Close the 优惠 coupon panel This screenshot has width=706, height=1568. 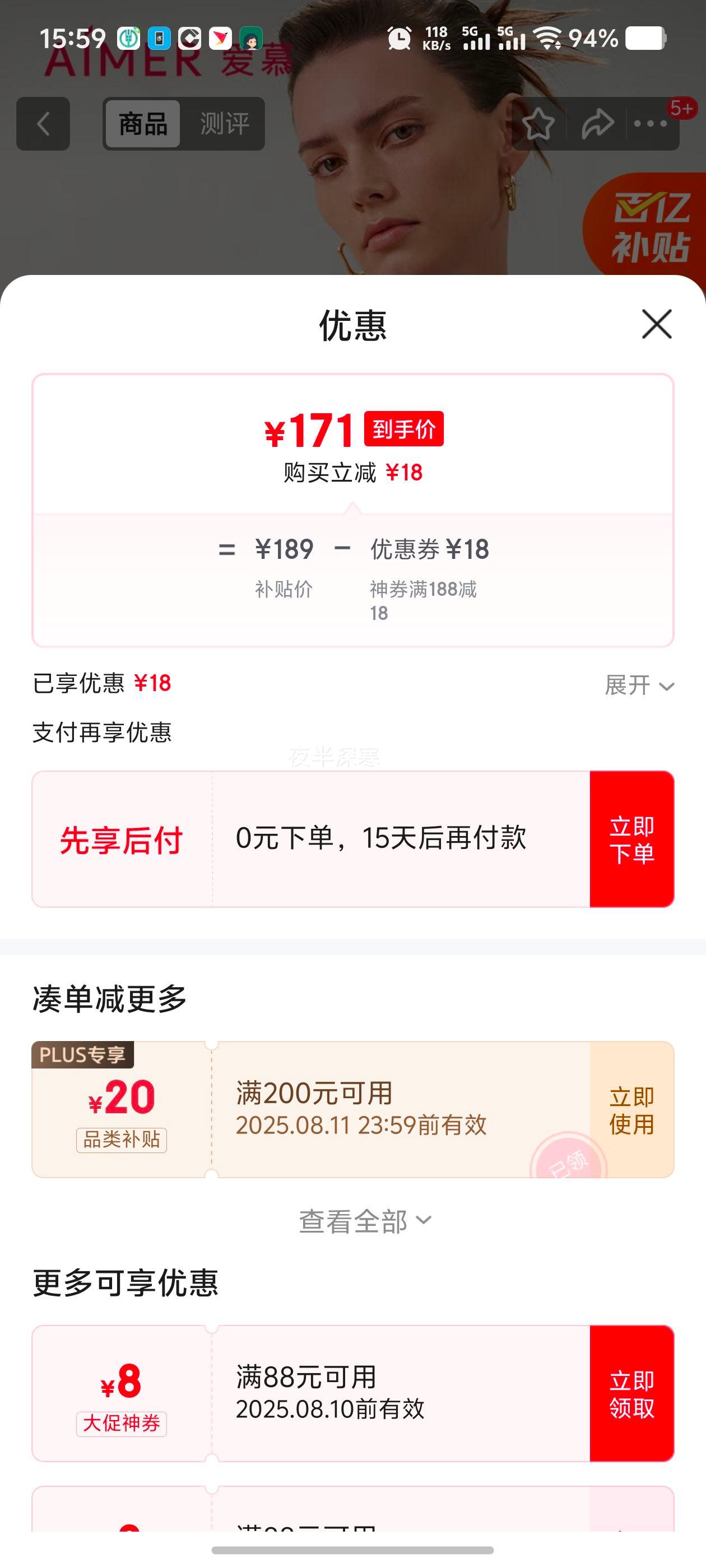656,324
